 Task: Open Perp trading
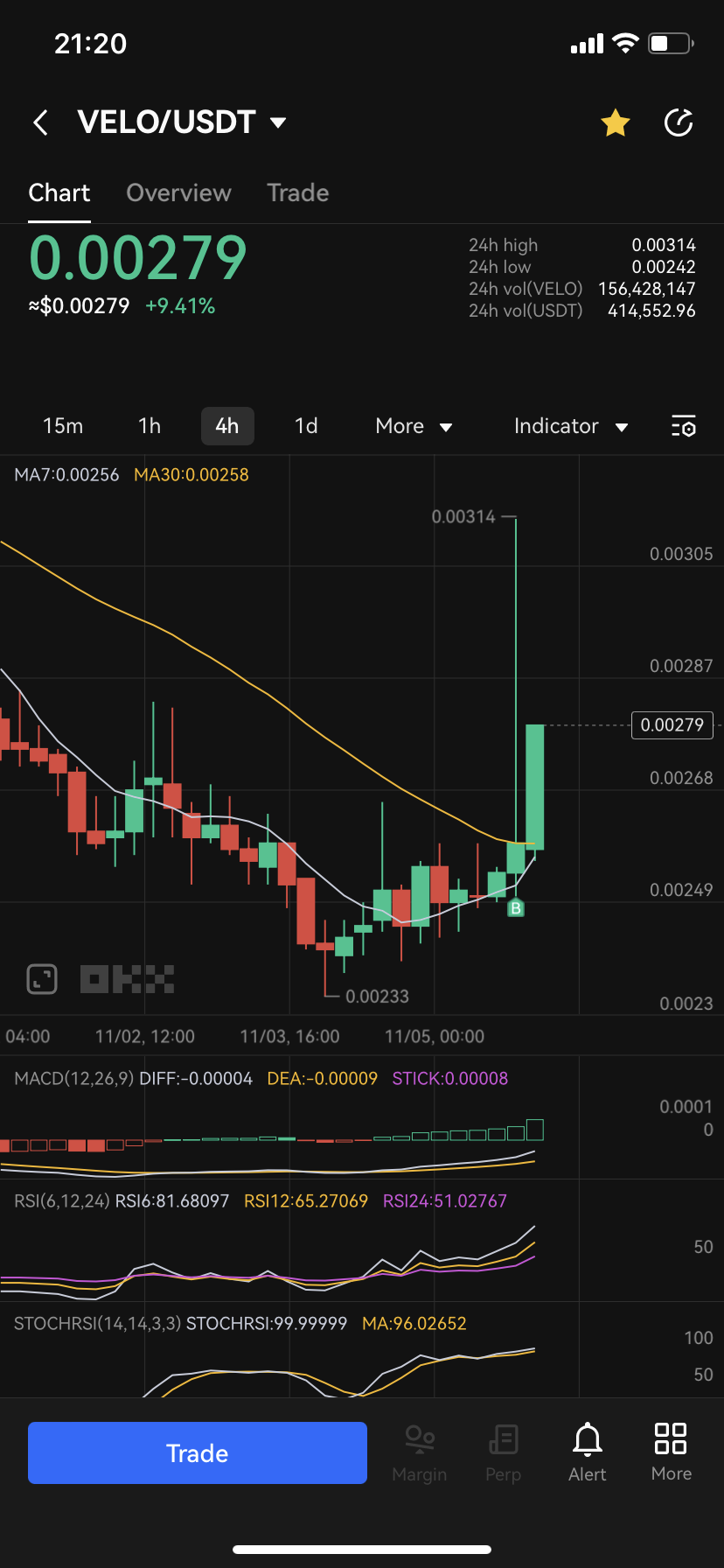[x=503, y=1452]
